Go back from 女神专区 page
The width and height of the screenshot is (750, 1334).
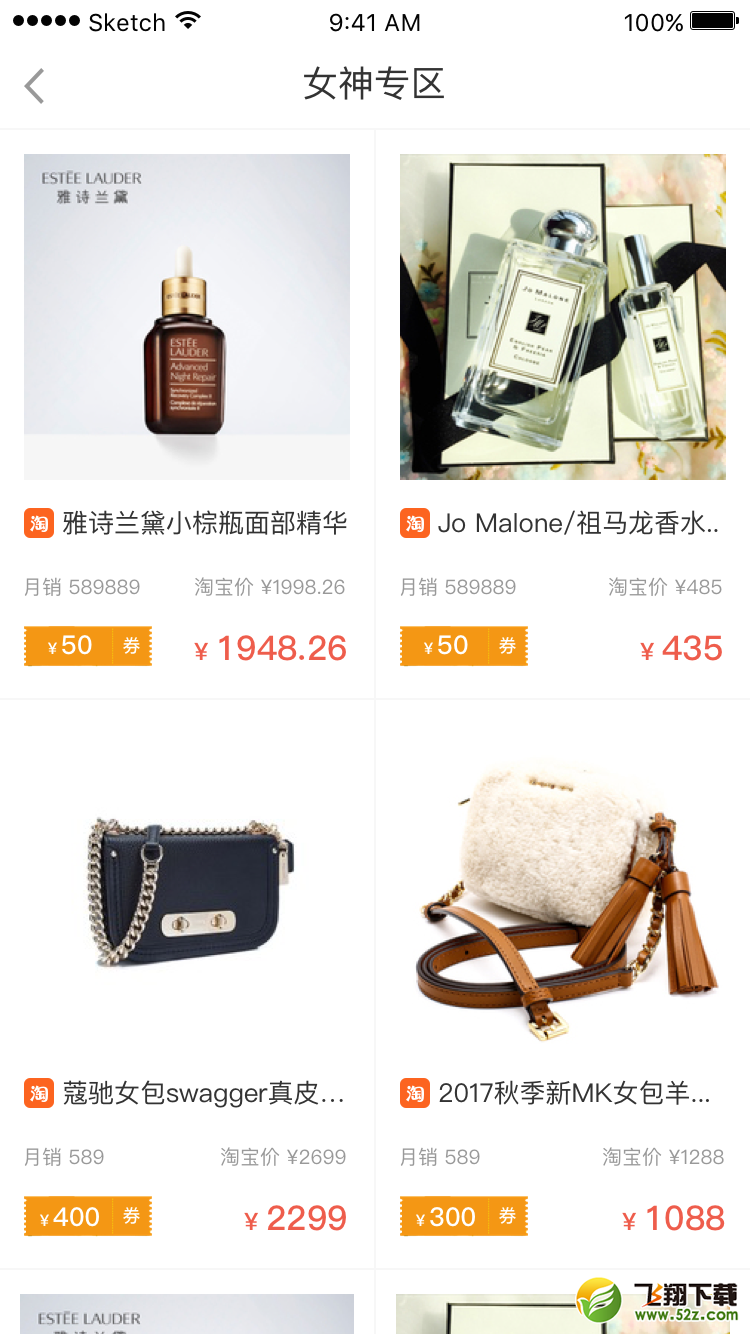click(35, 86)
